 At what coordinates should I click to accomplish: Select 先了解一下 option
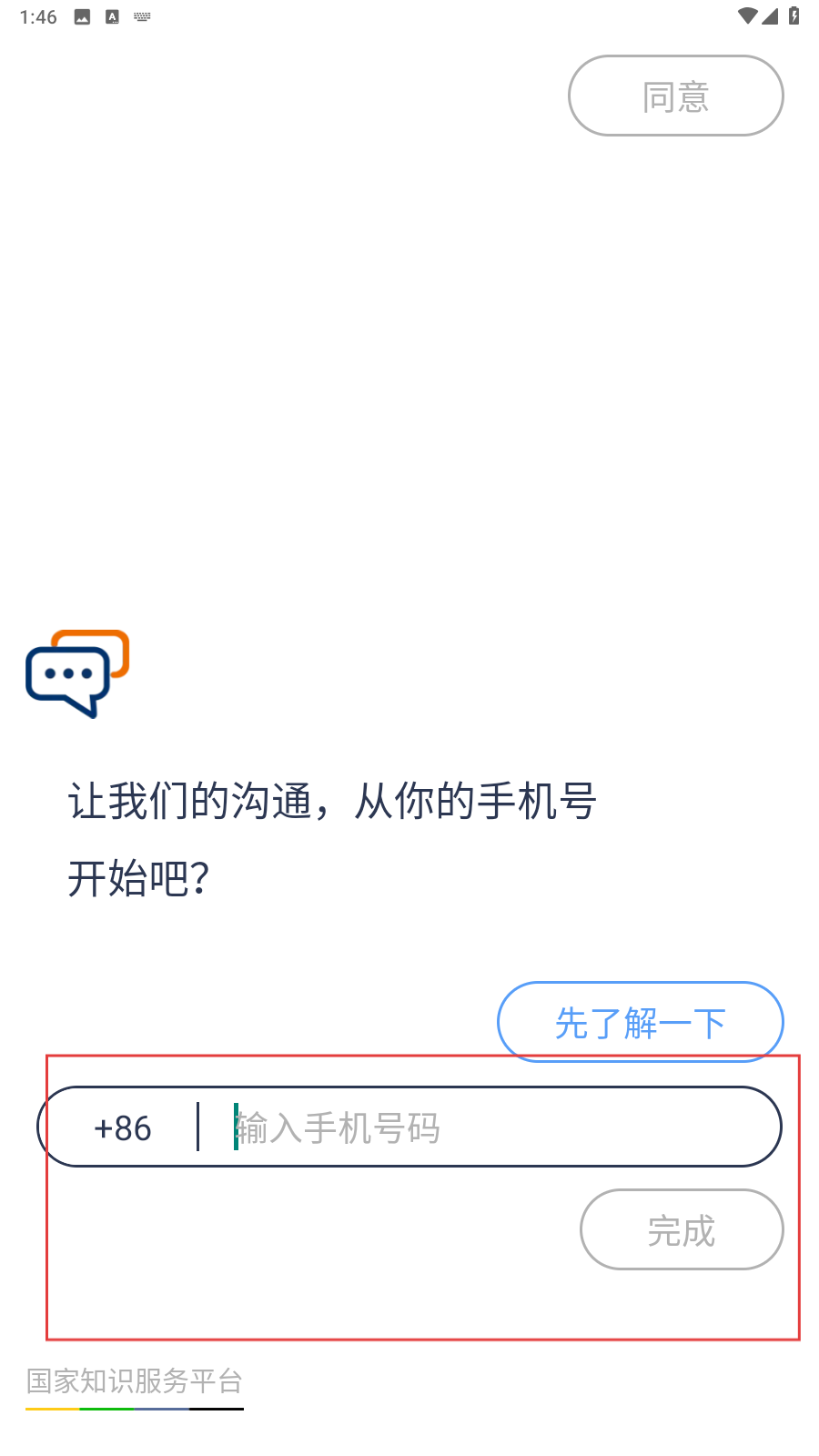point(640,1022)
